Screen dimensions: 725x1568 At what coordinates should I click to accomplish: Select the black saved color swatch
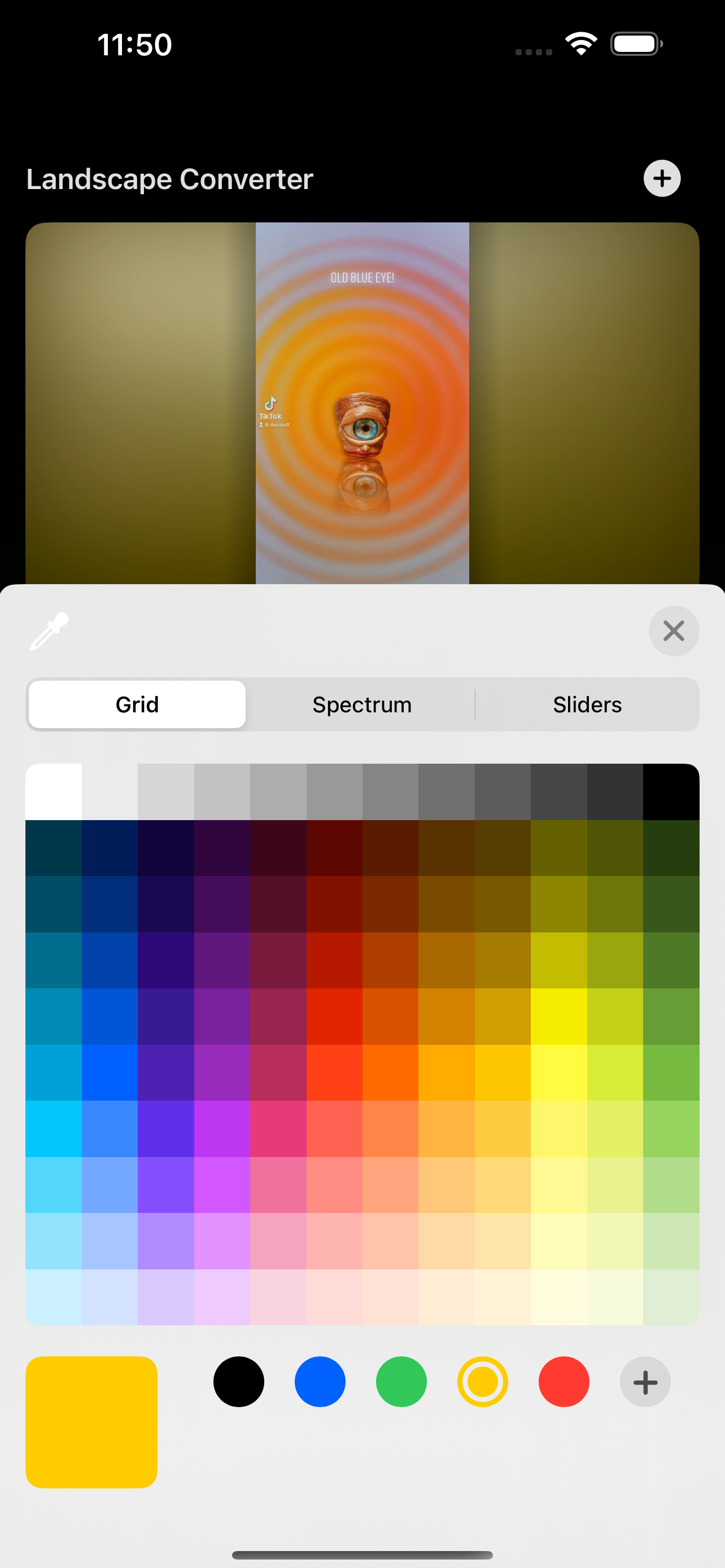239,1382
